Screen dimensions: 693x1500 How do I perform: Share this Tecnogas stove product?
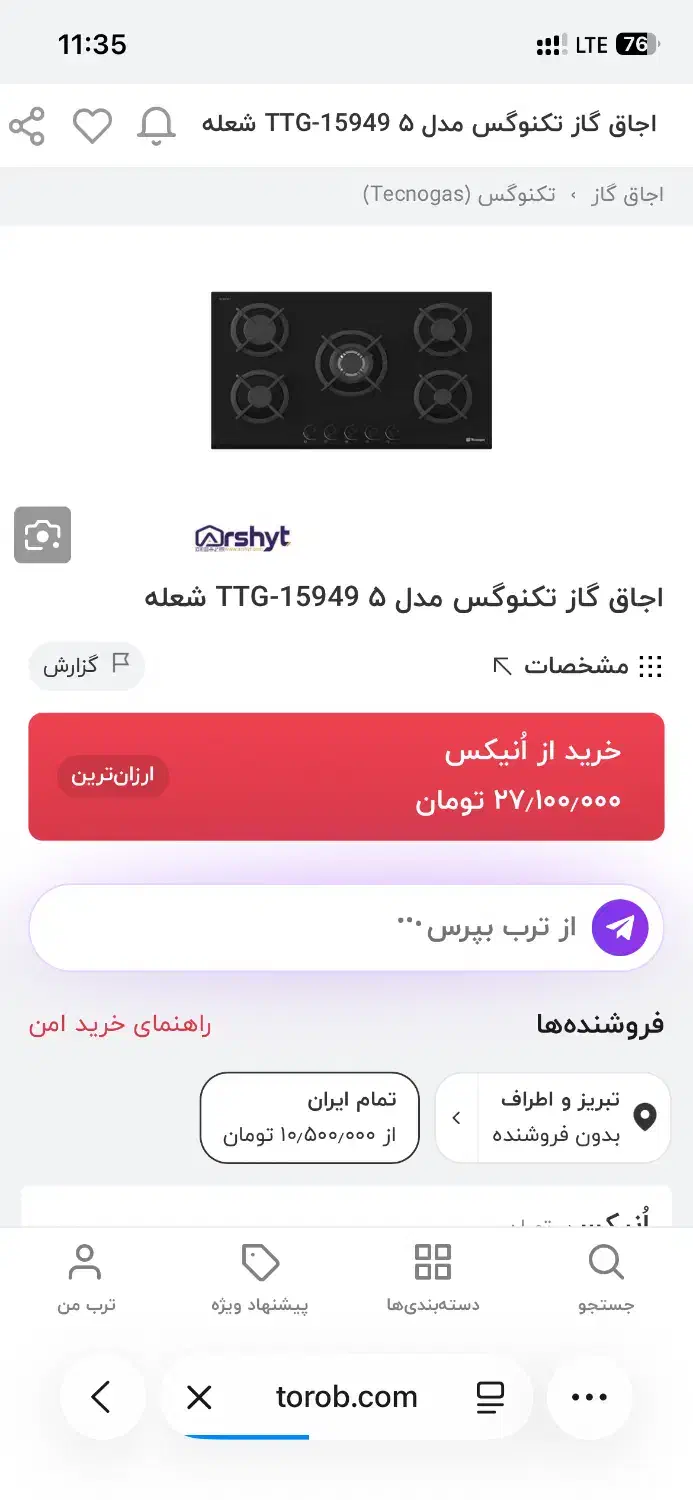(x=27, y=126)
